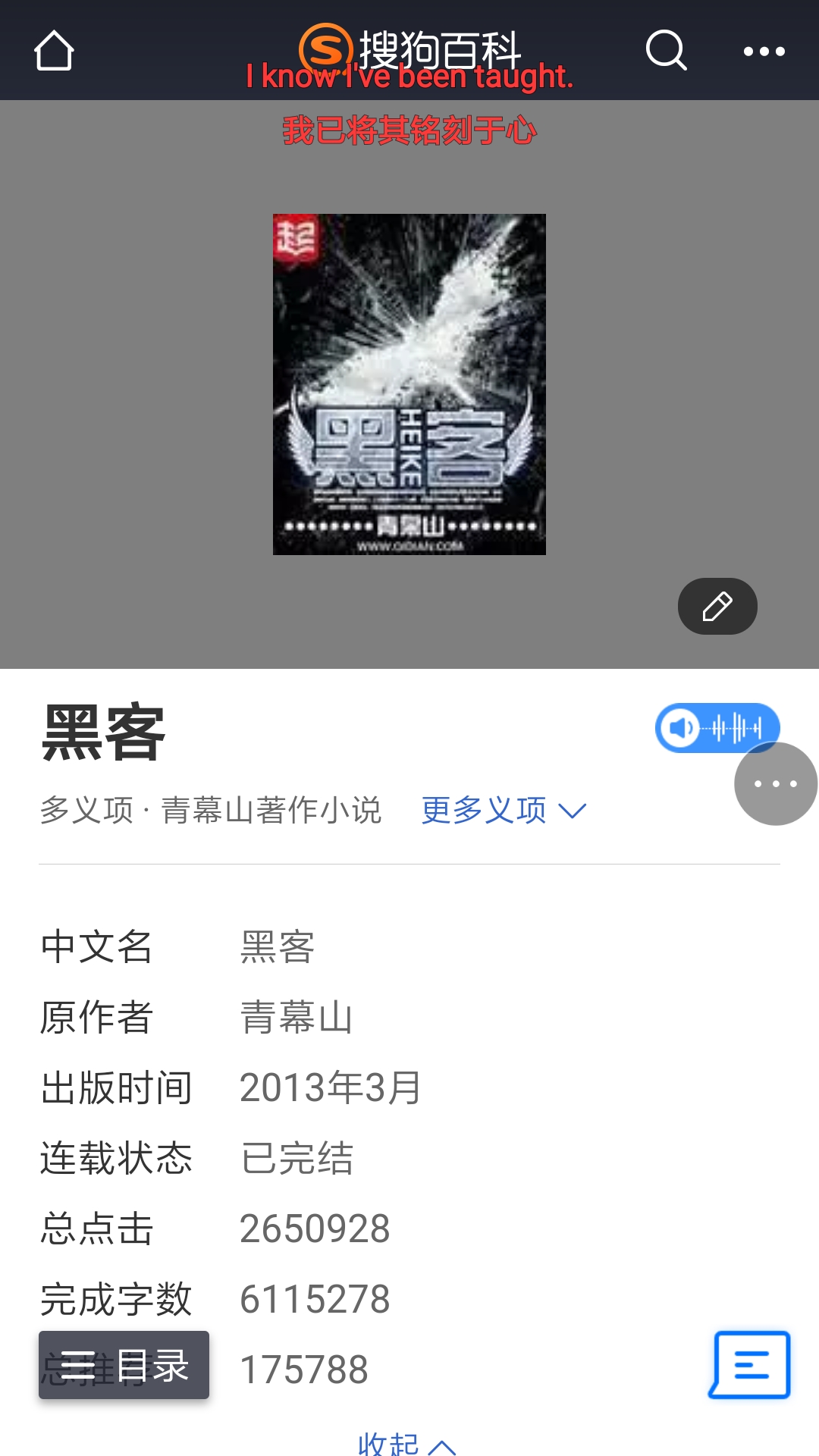Open the three-dot menu in the top bar
Viewport: 819px width, 1456px height.
(764, 52)
